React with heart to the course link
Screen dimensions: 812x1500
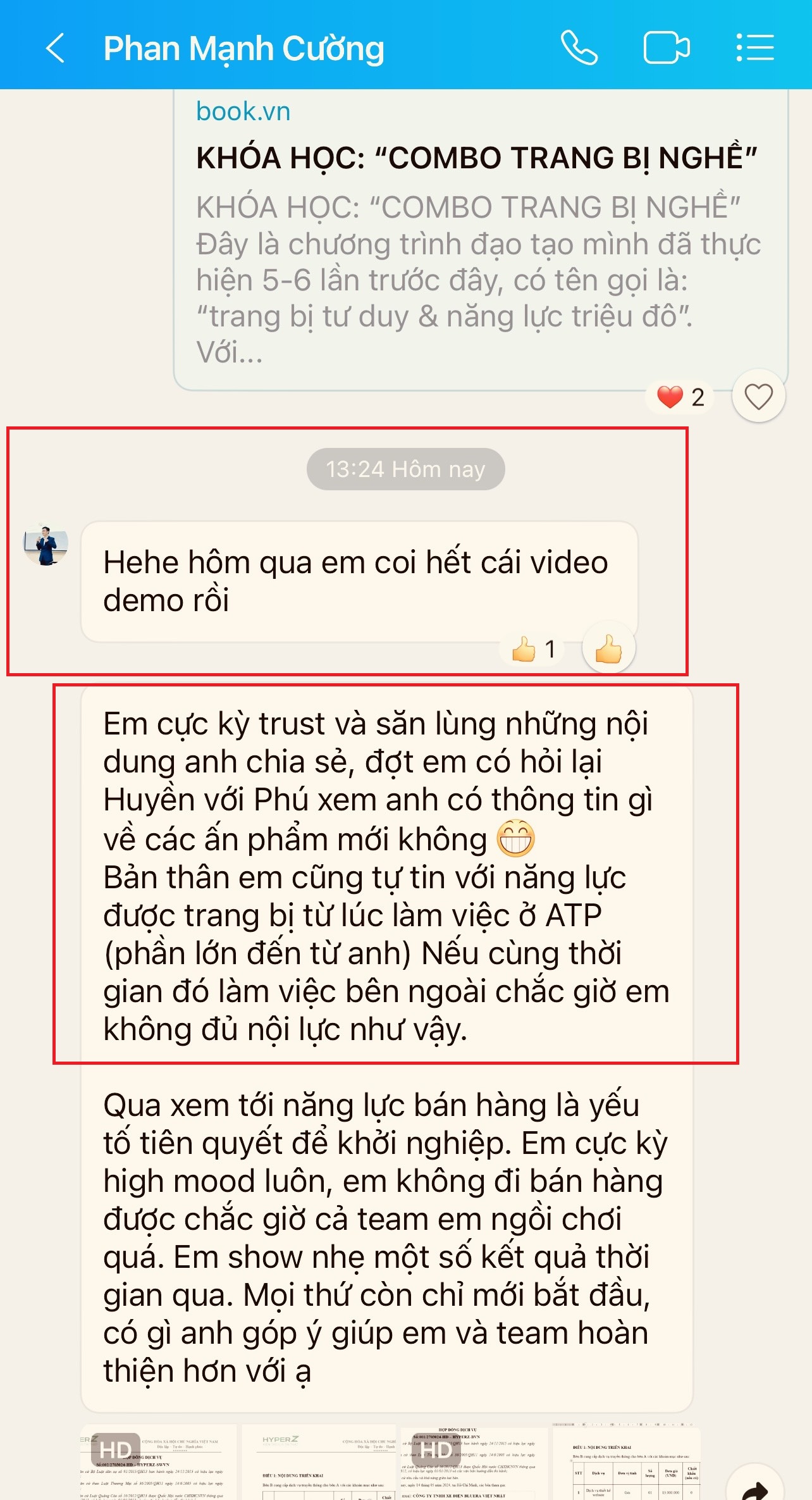pyautogui.click(x=758, y=397)
